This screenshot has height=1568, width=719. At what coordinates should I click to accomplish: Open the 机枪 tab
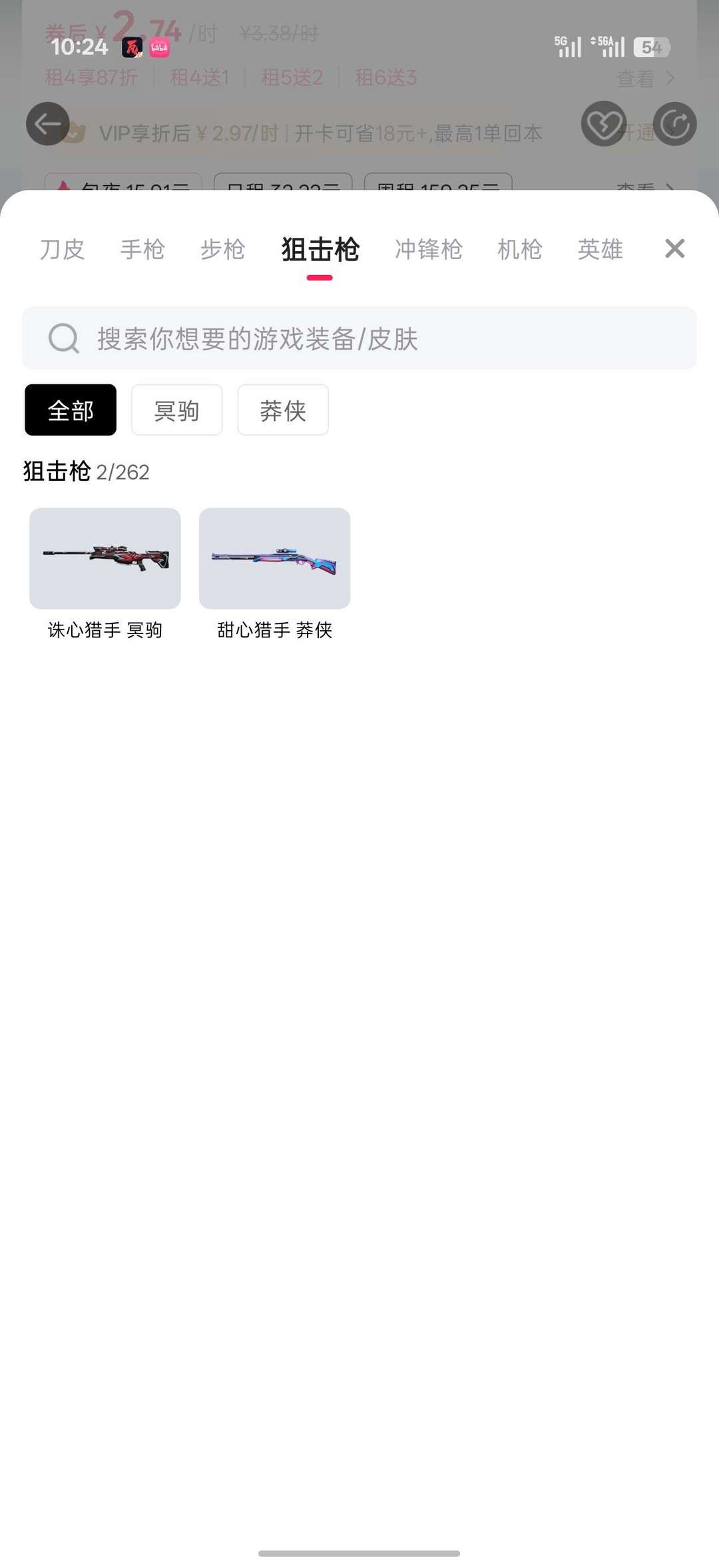[520, 249]
